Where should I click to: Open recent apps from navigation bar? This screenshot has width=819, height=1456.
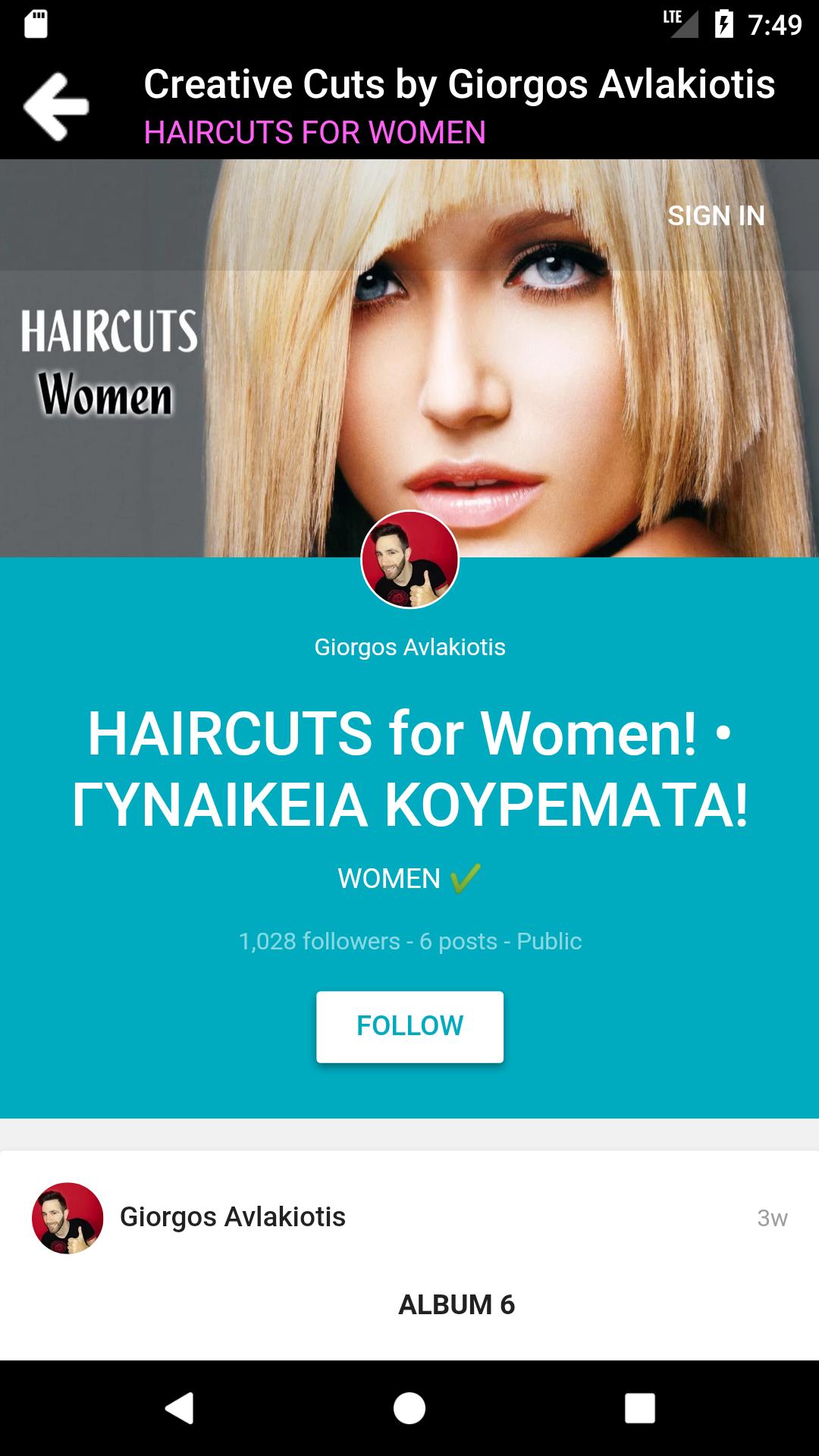(x=639, y=1408)
